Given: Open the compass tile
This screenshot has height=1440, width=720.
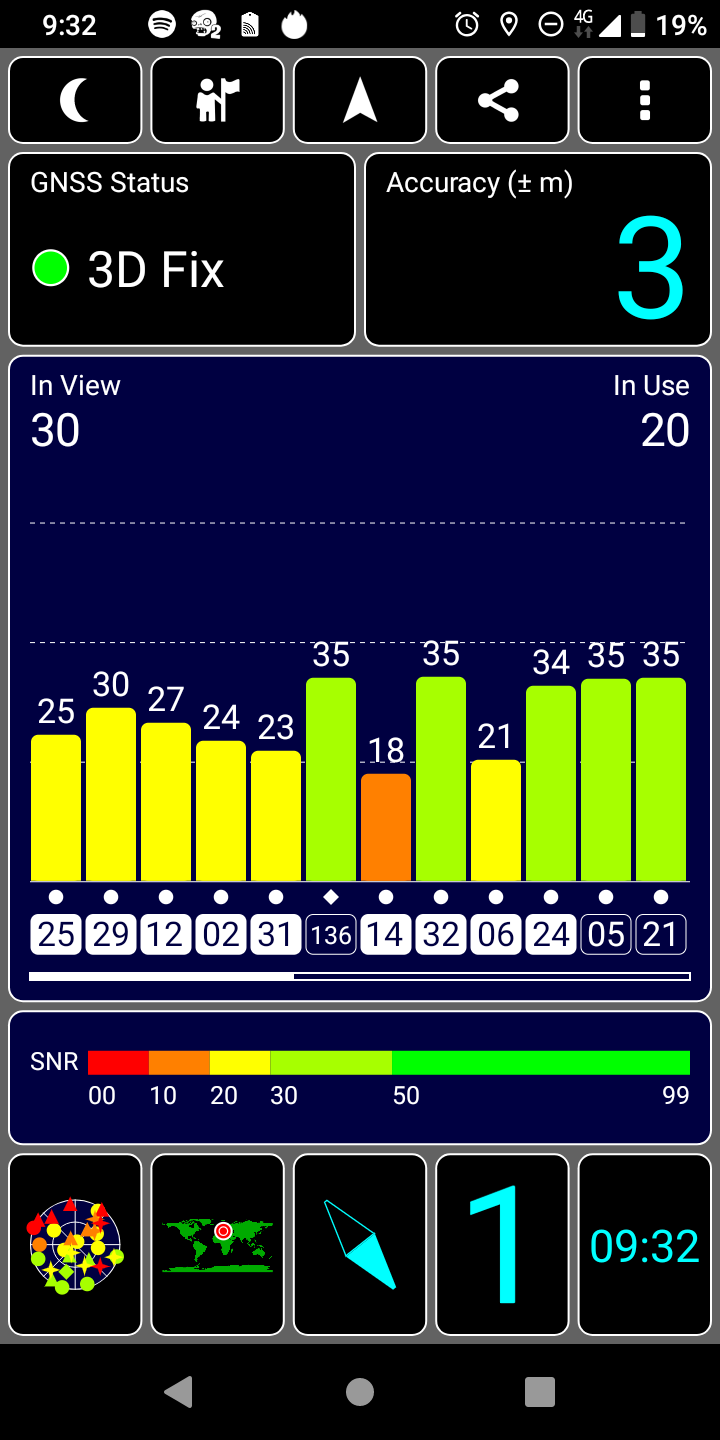Looking at the screenshot, I should tap(360, 1245).
